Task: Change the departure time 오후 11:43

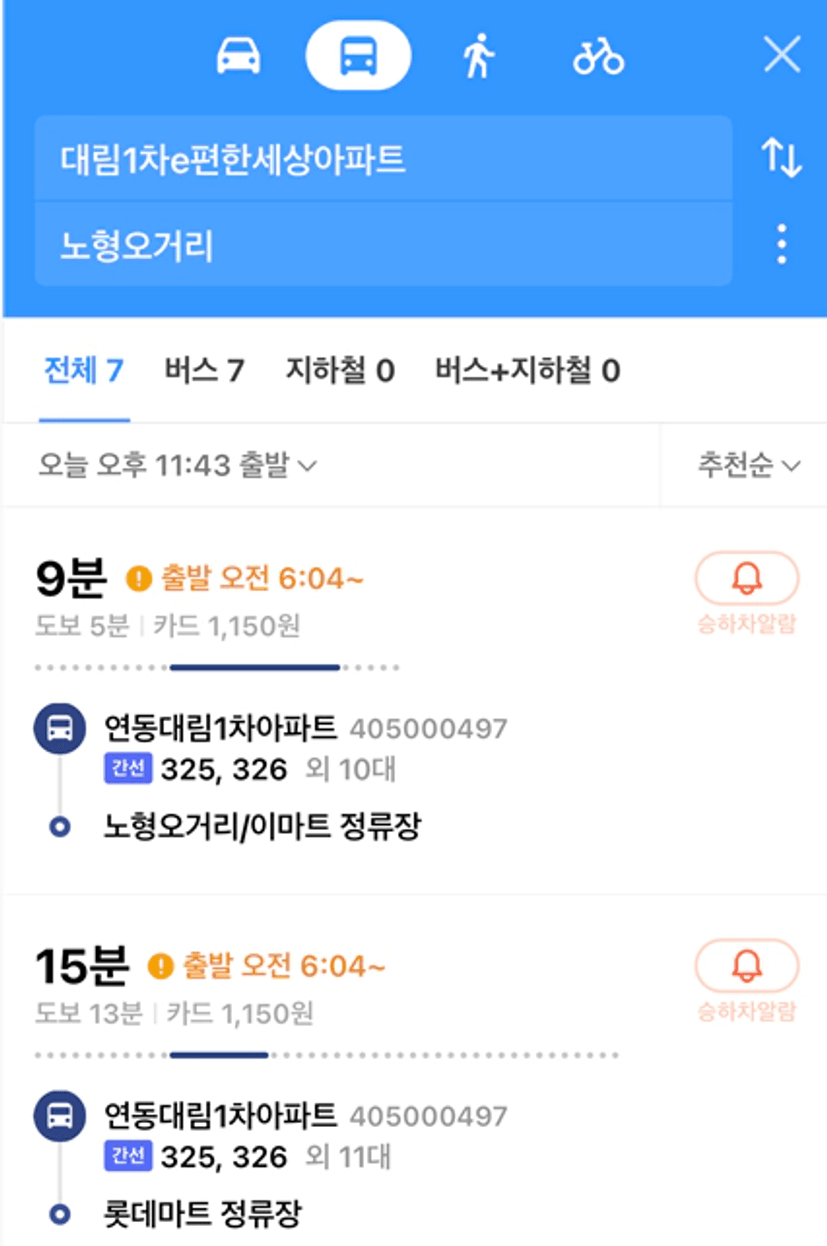Action: pos(177,465)
